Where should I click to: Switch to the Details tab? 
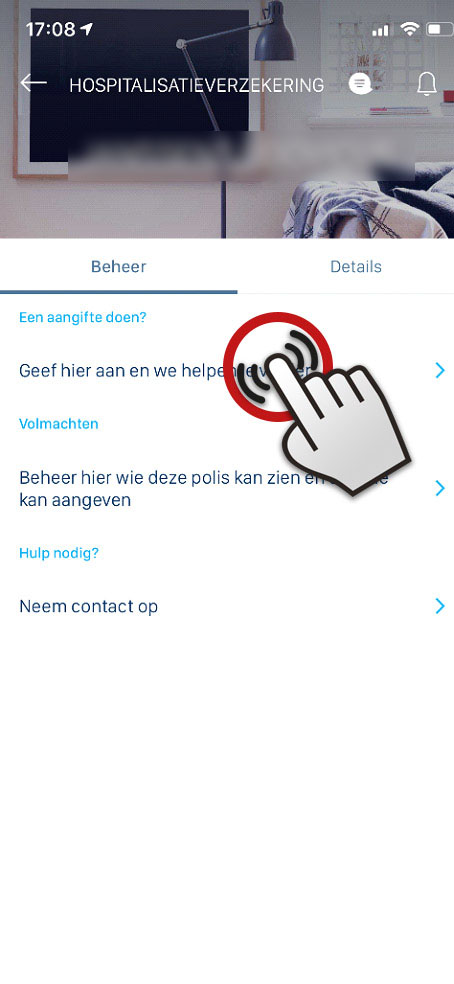355,267
